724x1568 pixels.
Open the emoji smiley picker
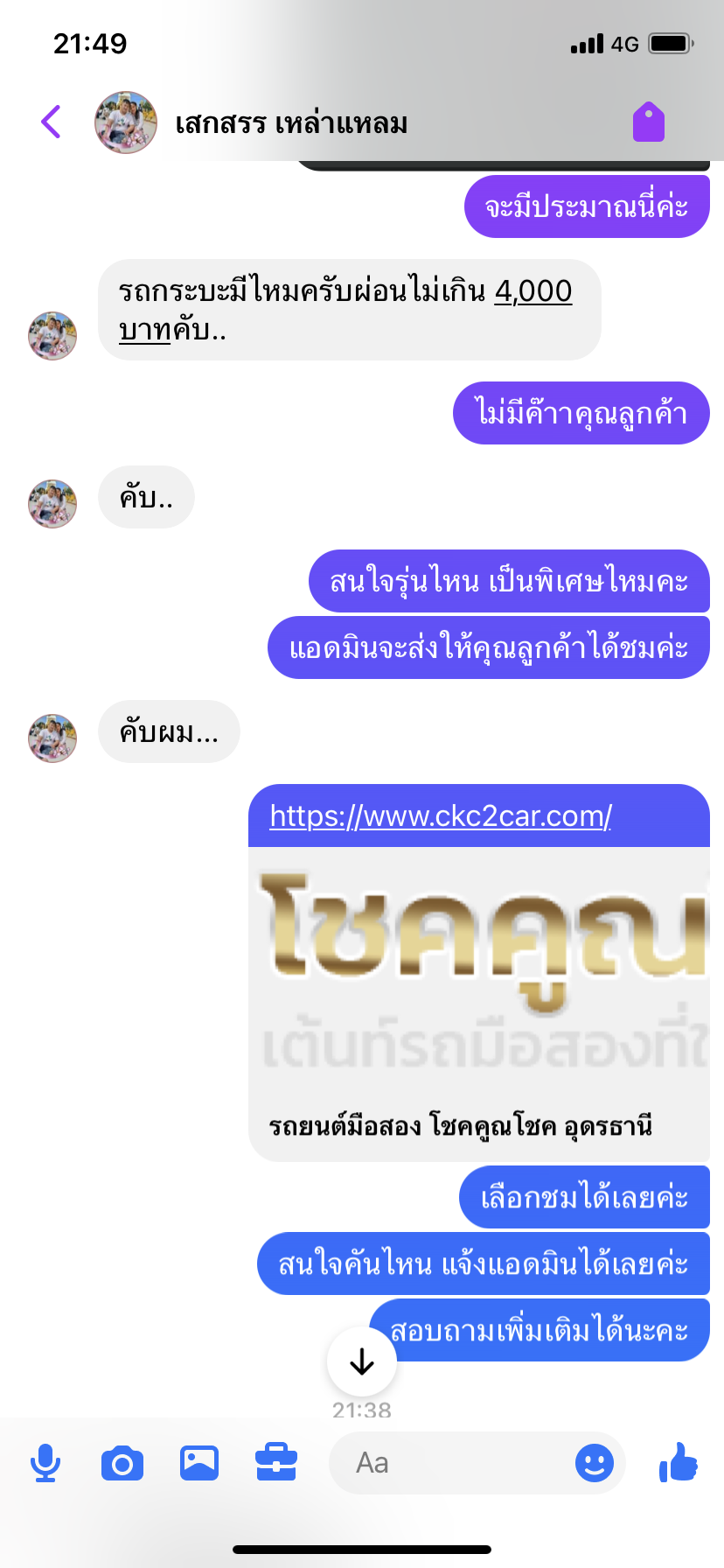[595, 1463]
